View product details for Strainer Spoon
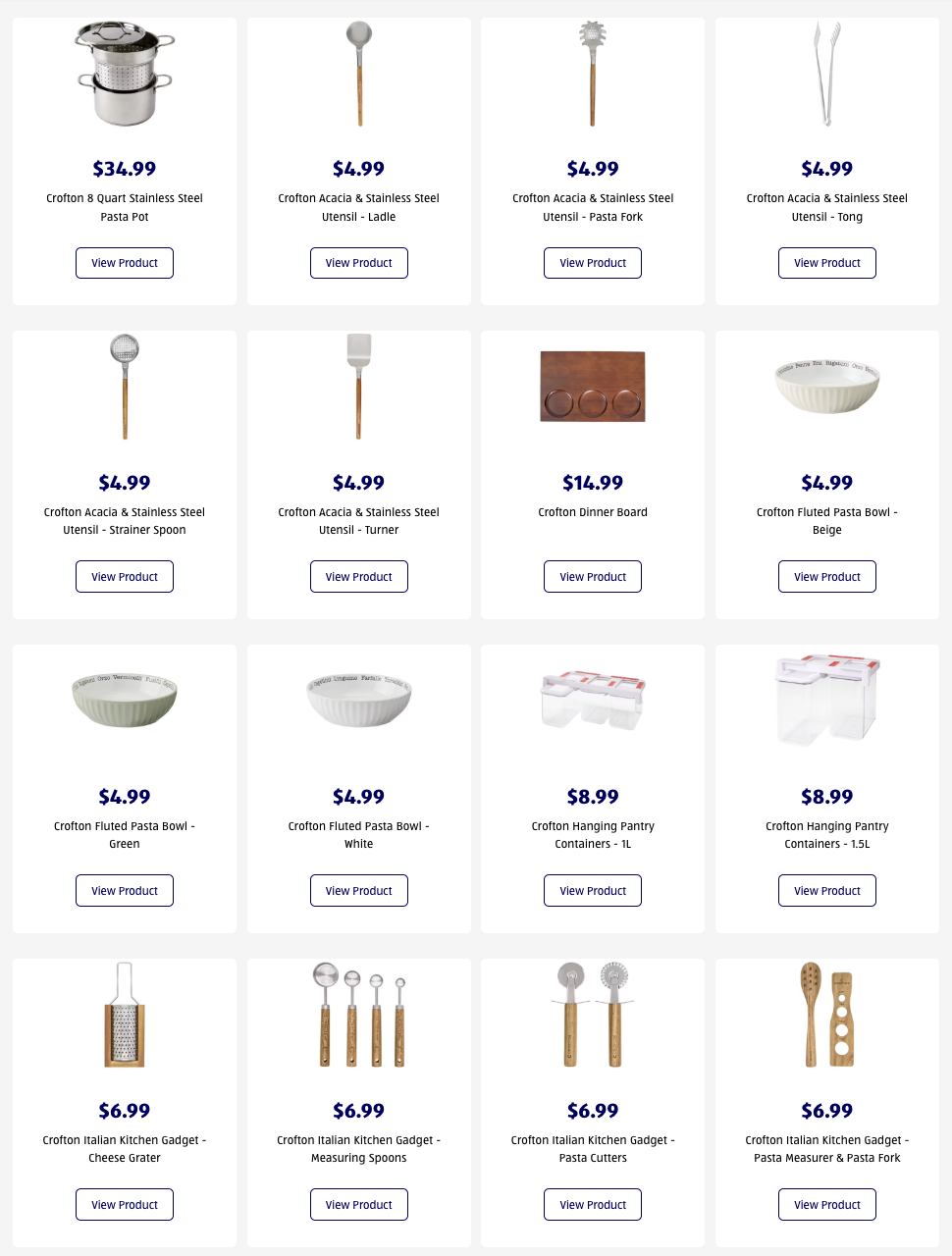The height and width of the screenshot is (1256, 952). tap(125, 577)
